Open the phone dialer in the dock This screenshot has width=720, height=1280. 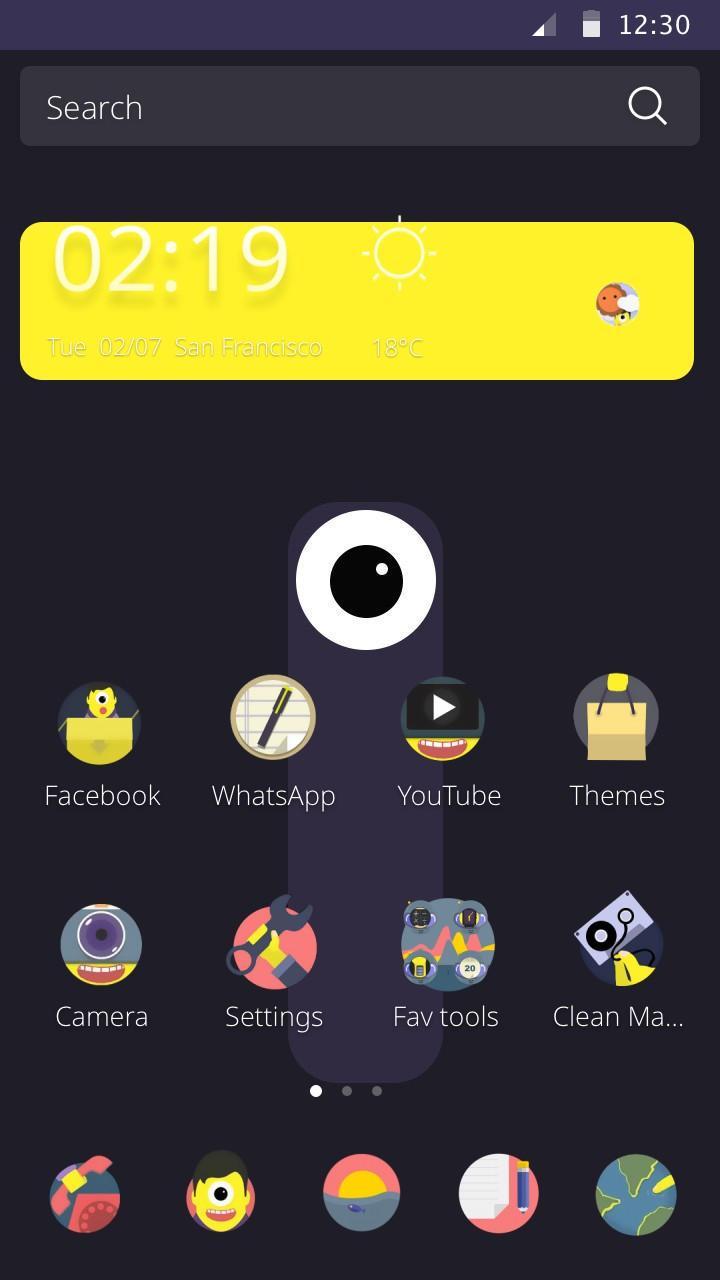86,1194
